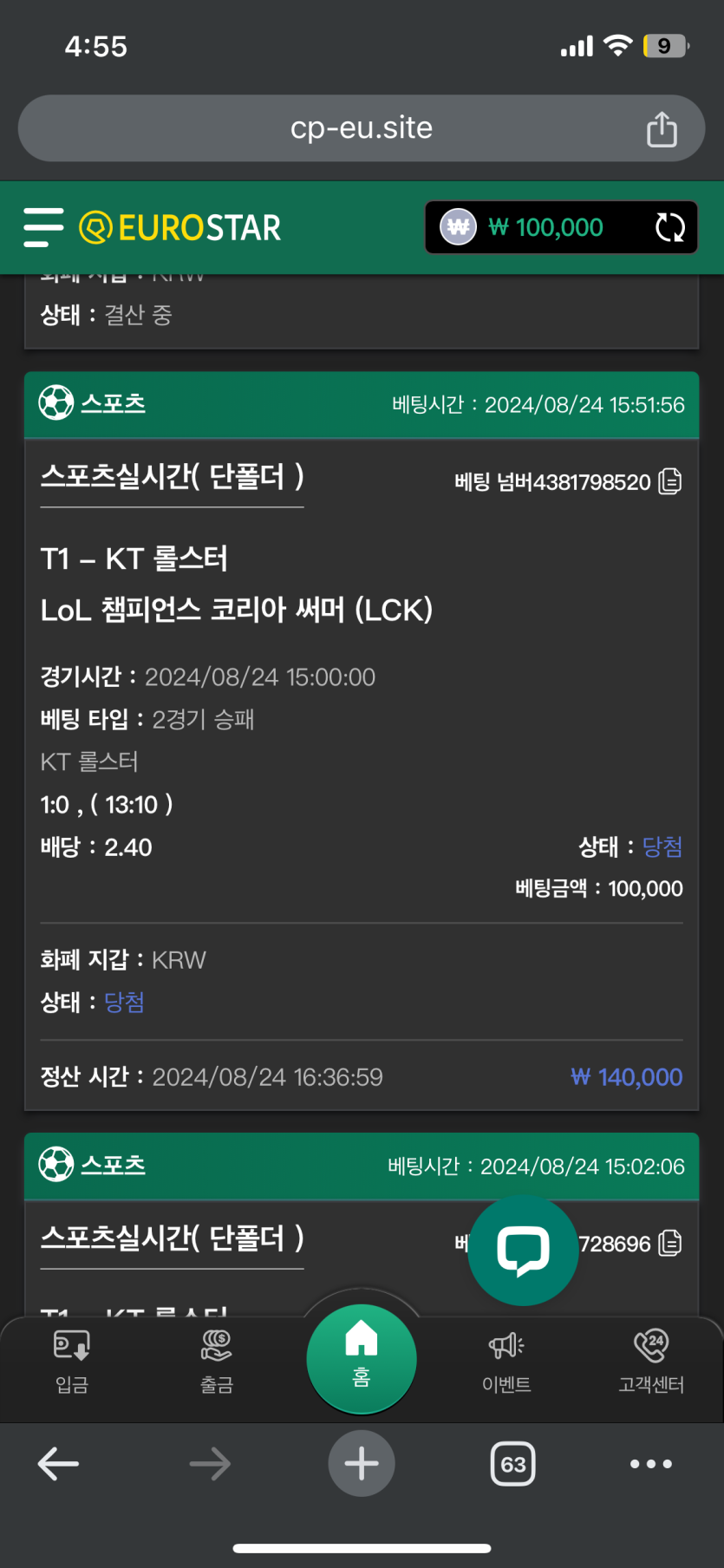Open a new browser tab
This screenshot has height=1568, width=724.
pyautogui.click(x=362, y=1464)
